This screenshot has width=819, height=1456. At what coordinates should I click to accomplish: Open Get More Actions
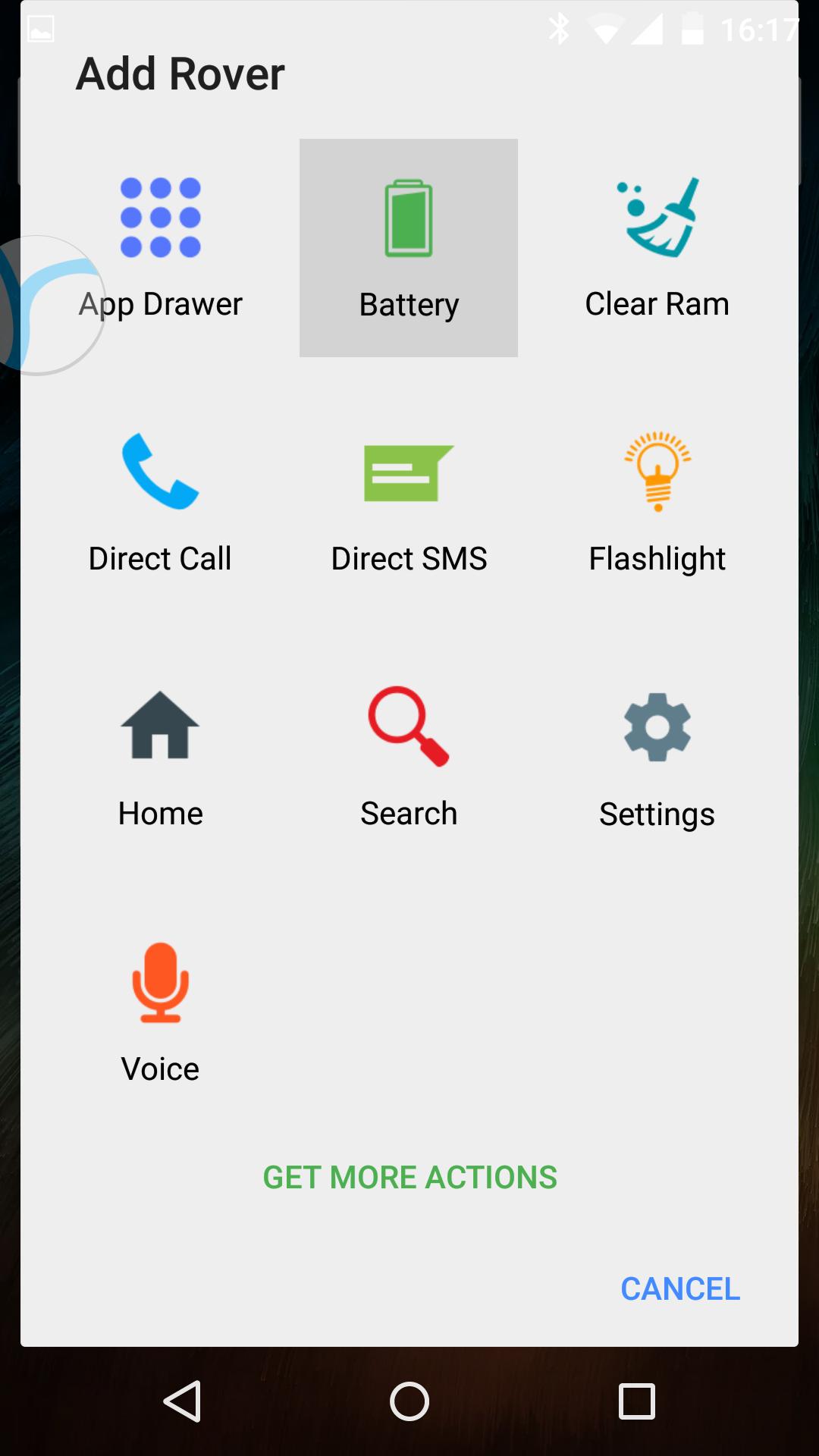pos(409,1177)
